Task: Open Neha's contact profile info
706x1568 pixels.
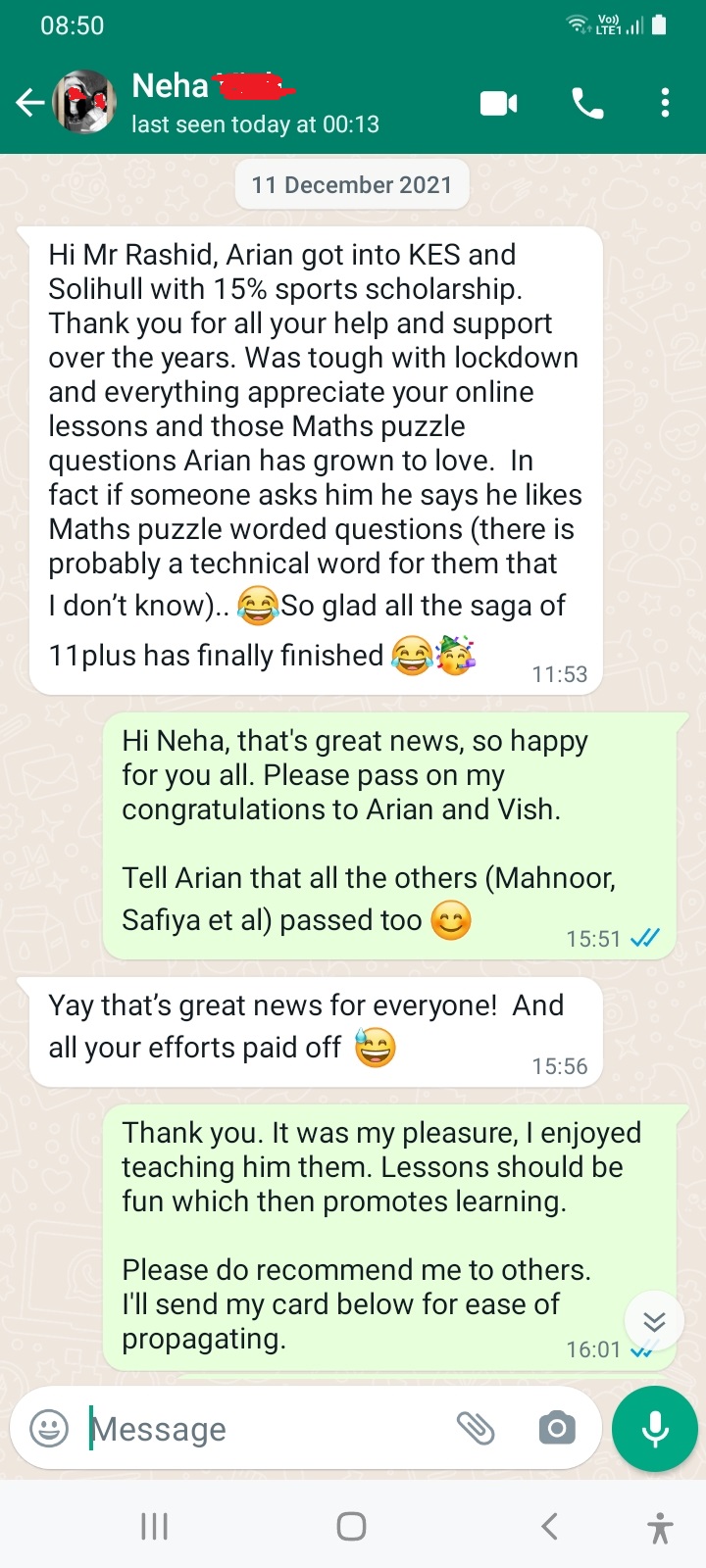Action: click(x=255, y=102)
